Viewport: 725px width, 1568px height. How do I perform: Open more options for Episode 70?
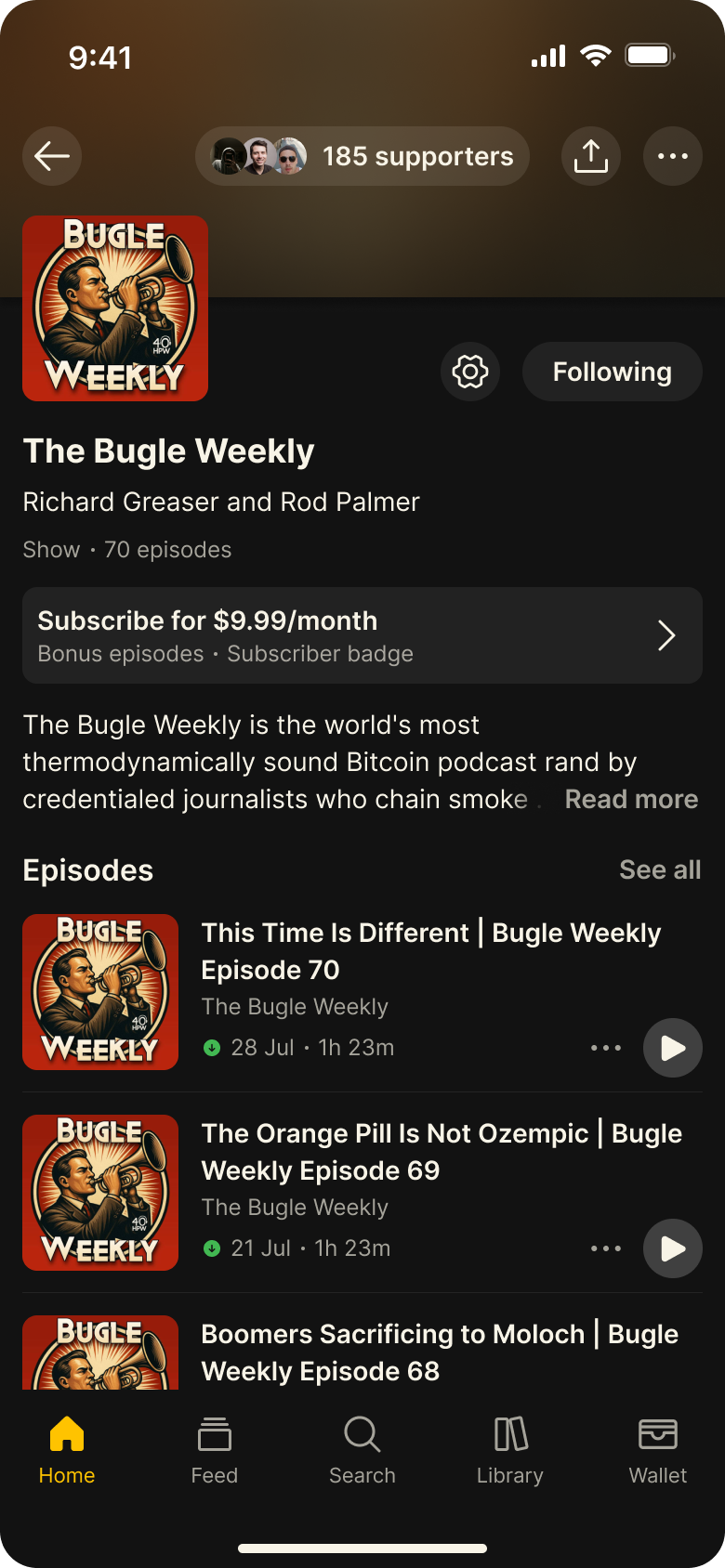[x=606, y=1048]
